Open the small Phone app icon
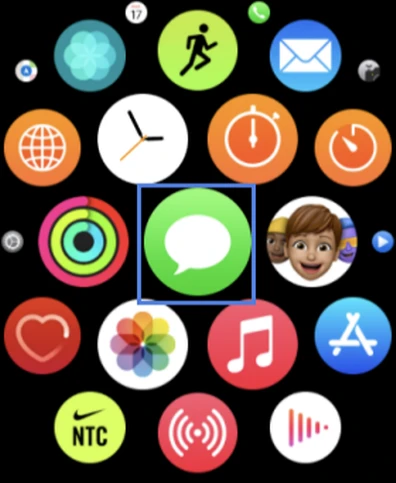 pos(259,12)
